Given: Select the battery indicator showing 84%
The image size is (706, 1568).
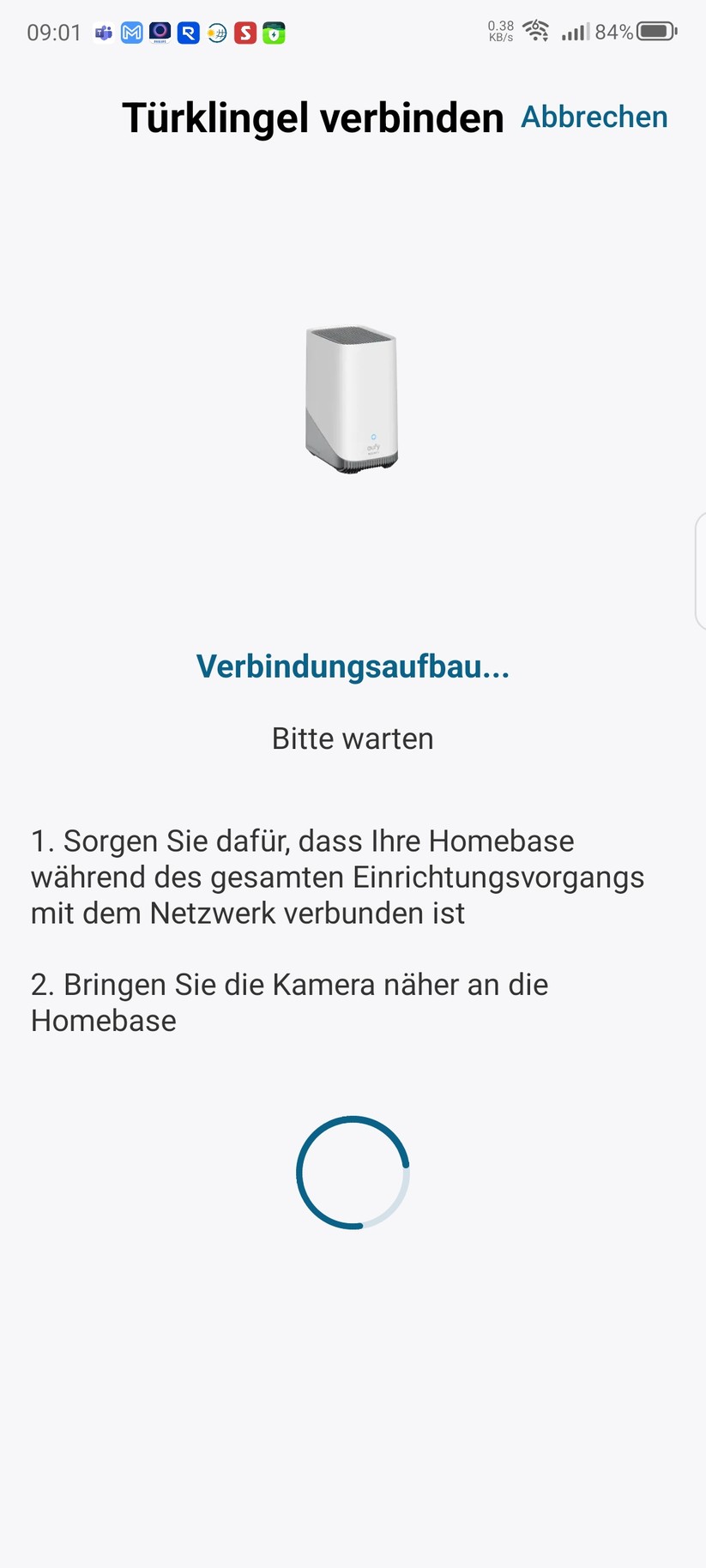Looking at the screenshot, I should pos(633,32).
